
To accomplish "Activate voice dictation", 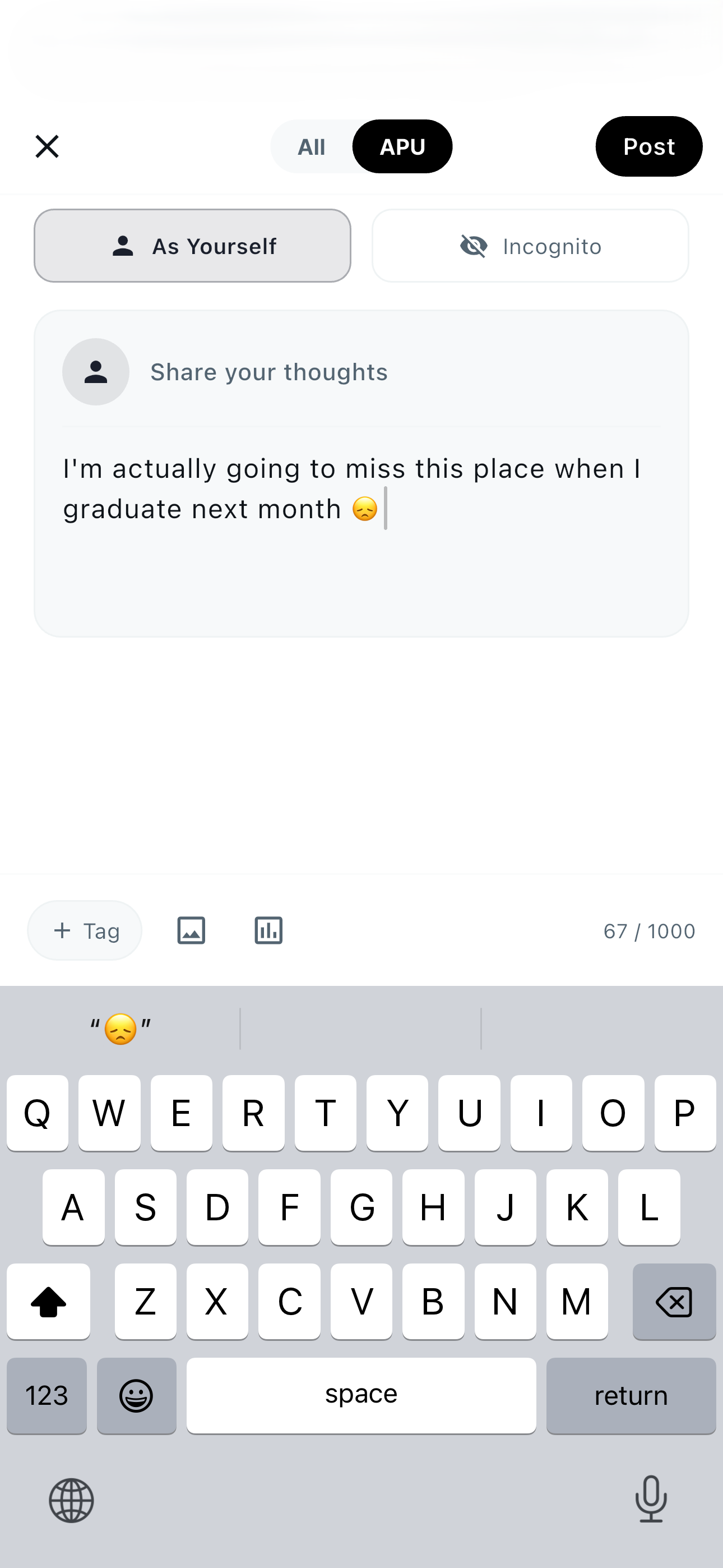I will [651, 1501].
